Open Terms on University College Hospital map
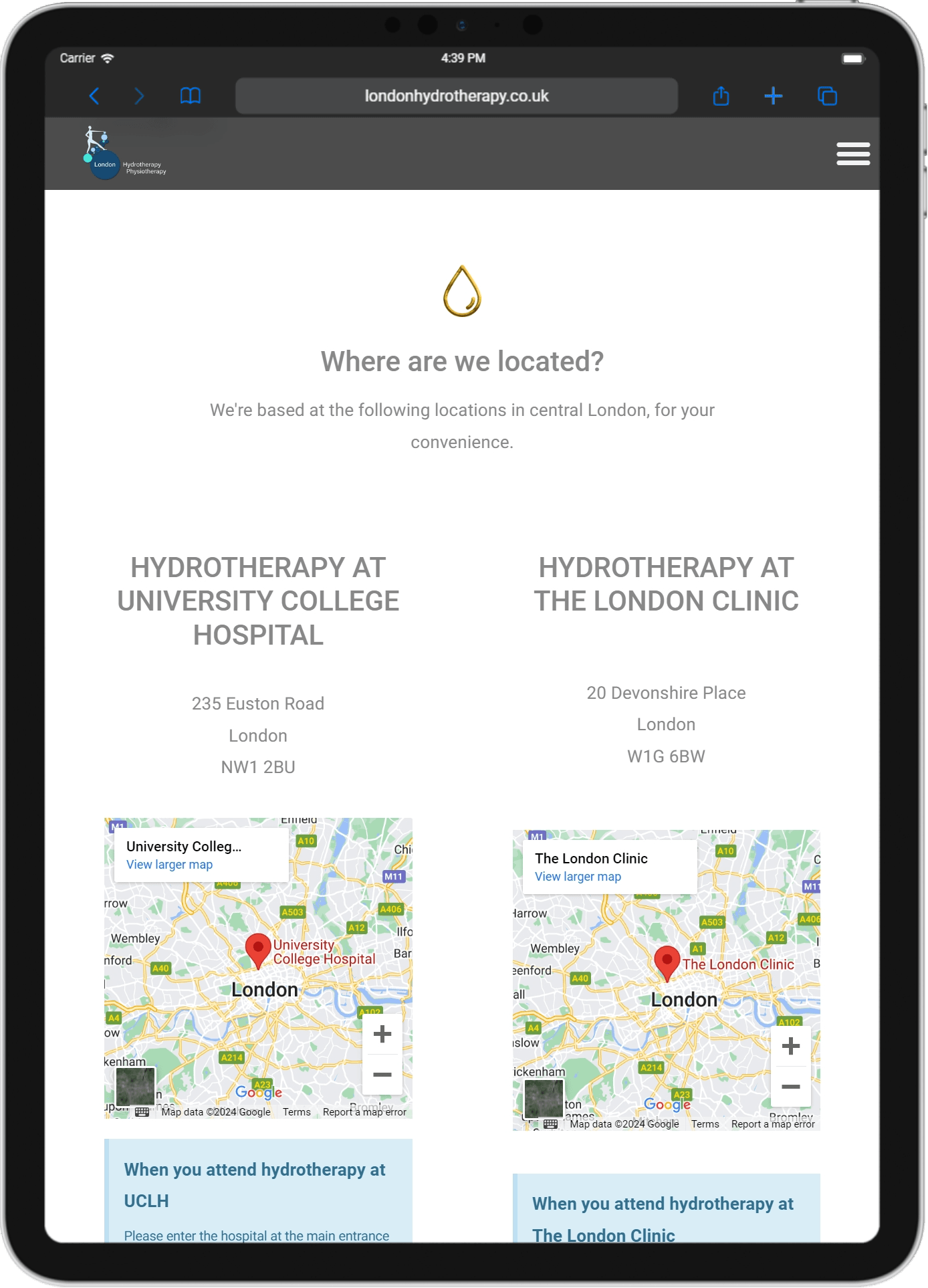 point(297,1112)
